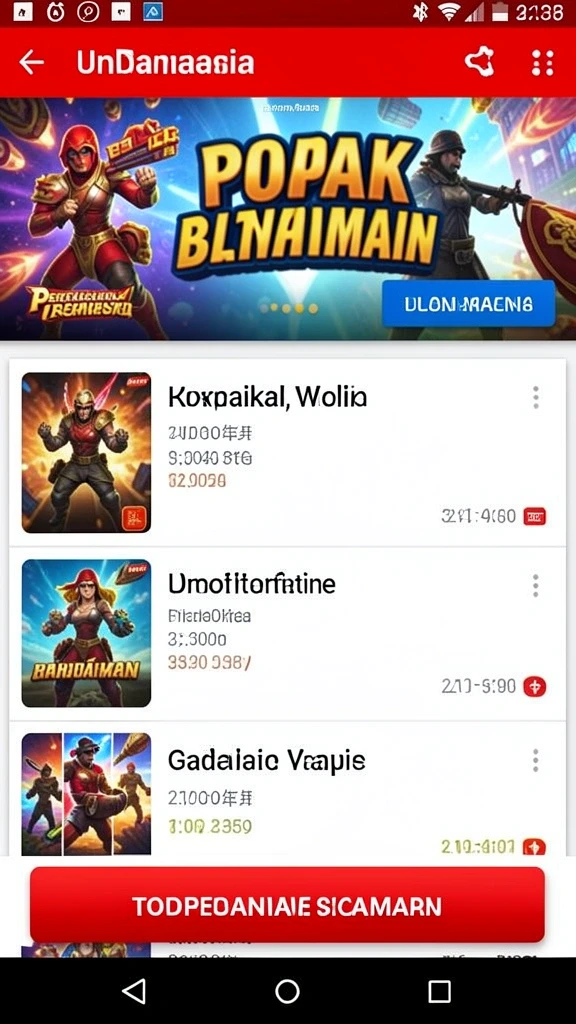The width and height of the screenshot is (576, 1024).
Task: Open more options for Umofitorfatine
Action: pos(536,586)
